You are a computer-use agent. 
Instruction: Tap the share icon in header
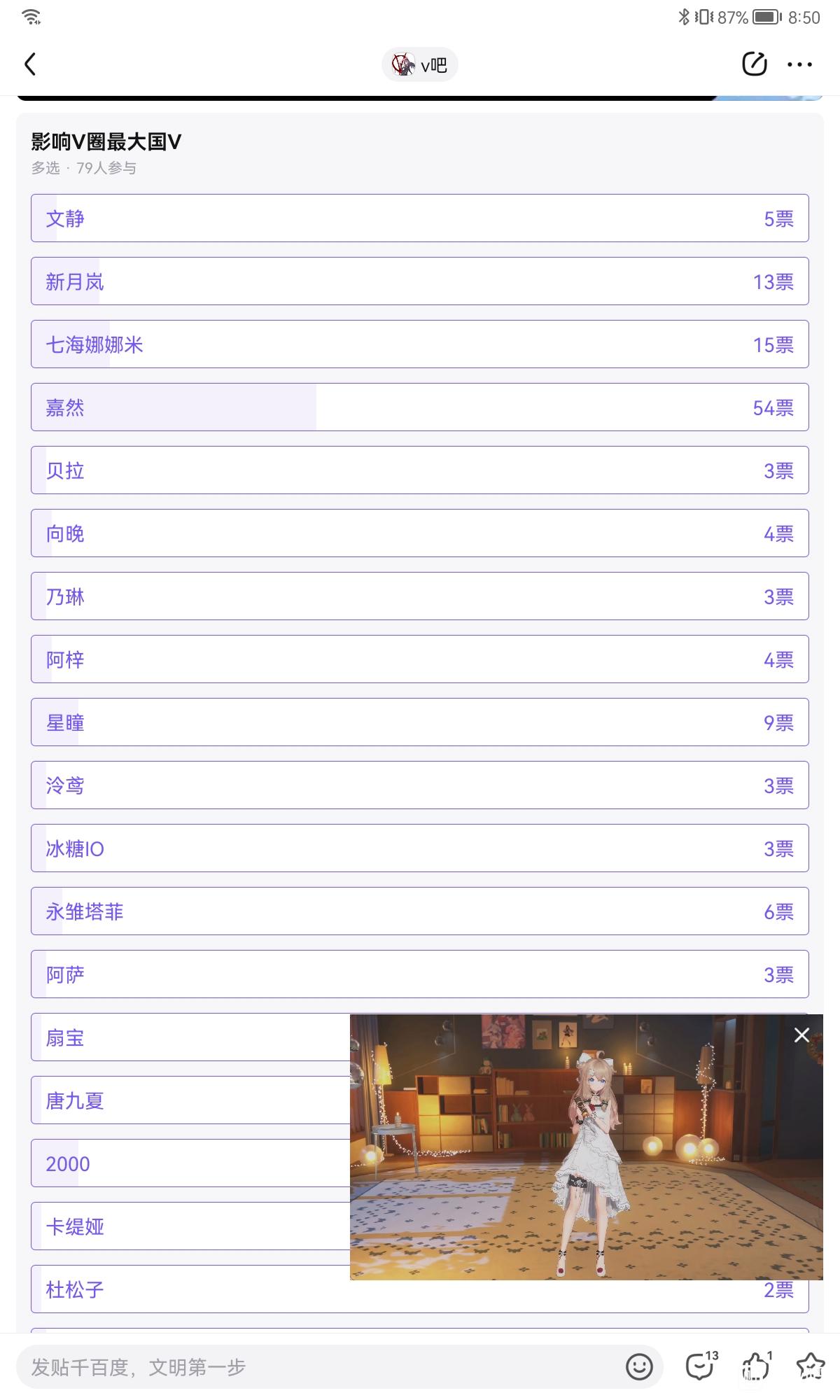pos(755,64)
